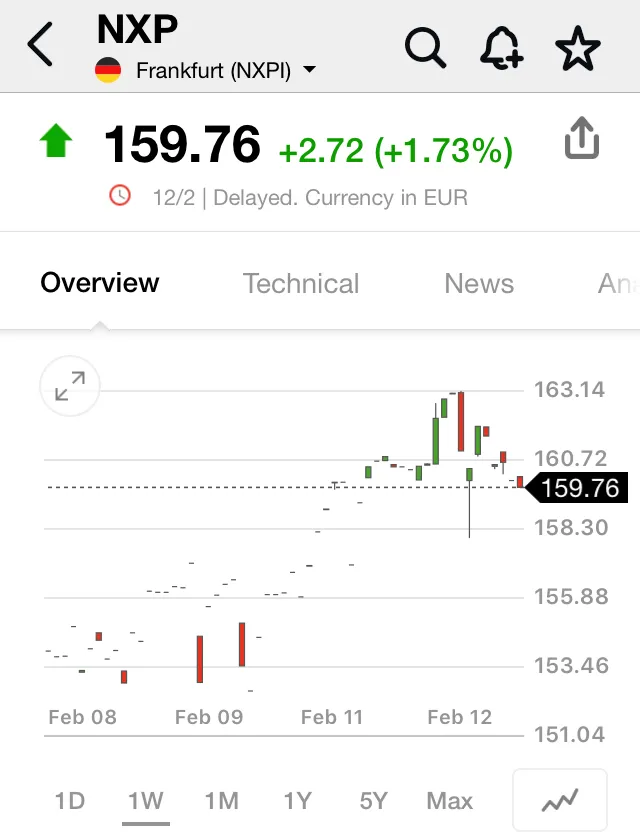Open the News tab

click(x=479, y=283)
